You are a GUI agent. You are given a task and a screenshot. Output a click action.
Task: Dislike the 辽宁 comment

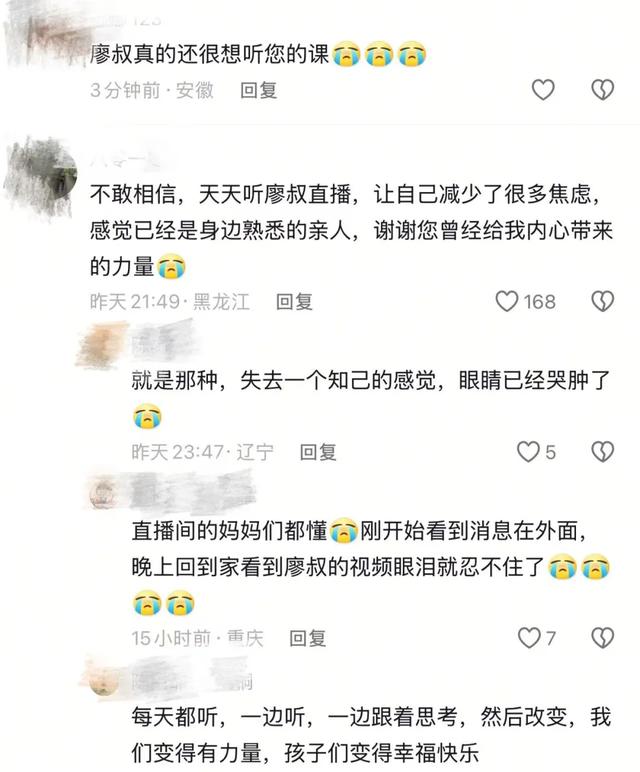[602, 452]
